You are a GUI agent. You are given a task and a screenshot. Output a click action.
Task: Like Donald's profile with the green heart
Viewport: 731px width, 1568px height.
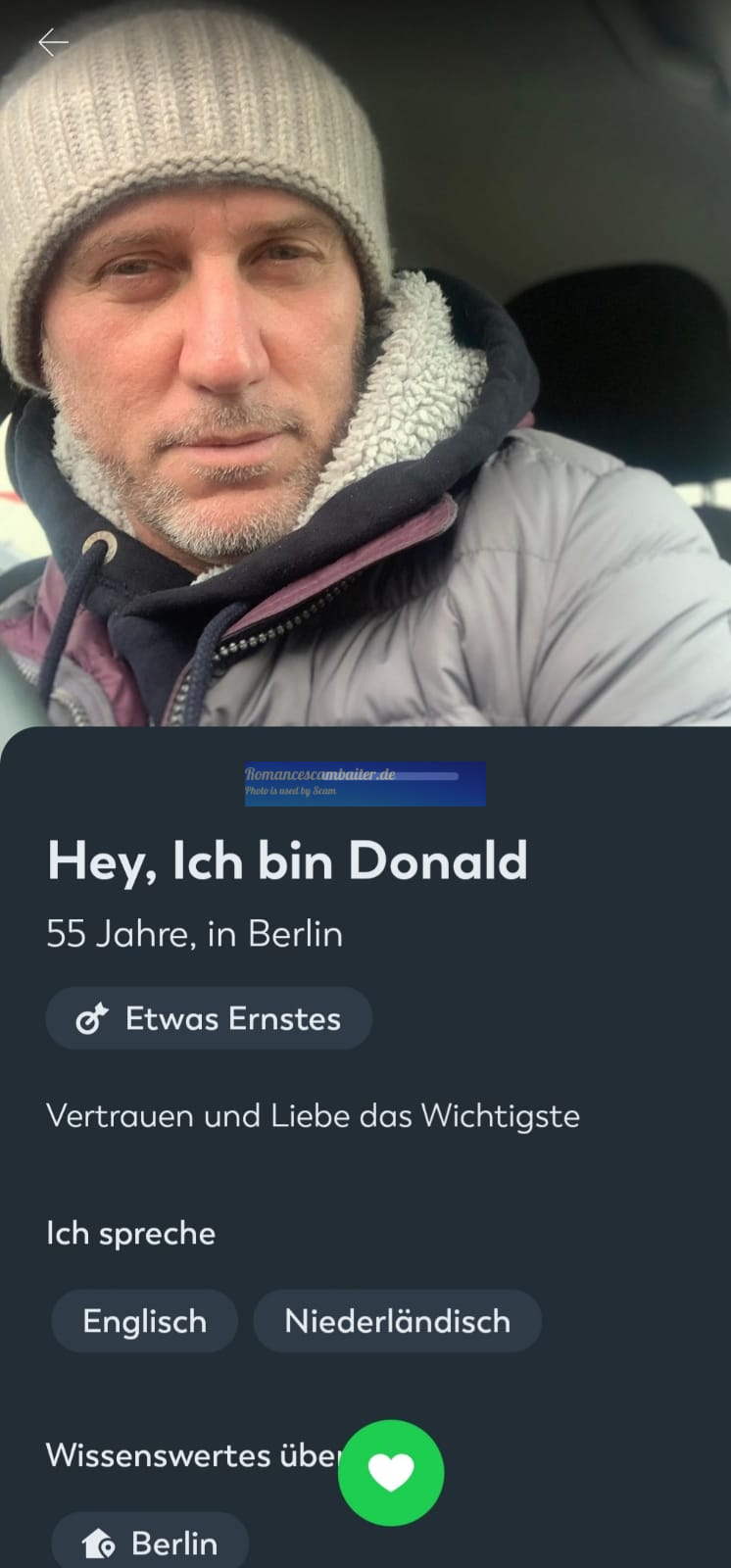pos(391,1472)
